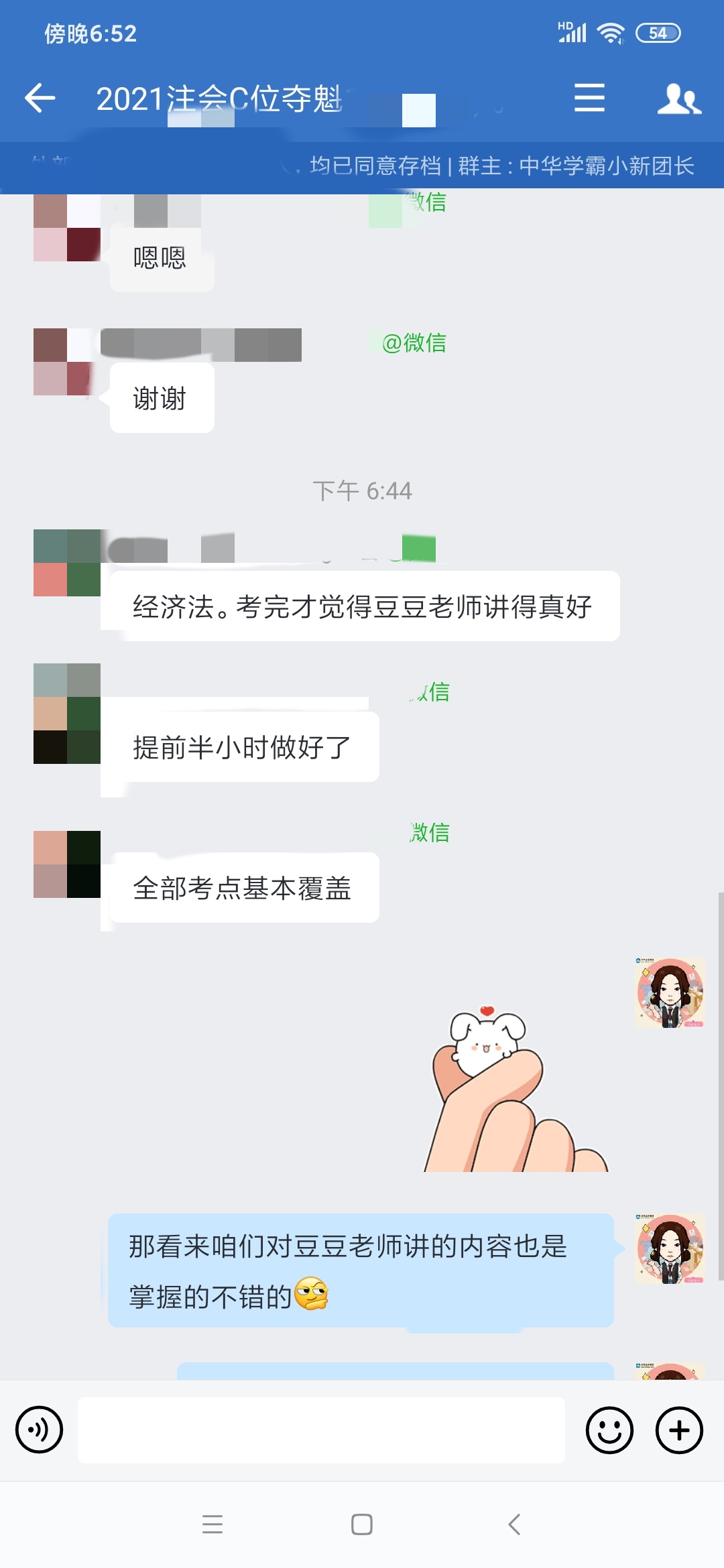
Task: Tap the text input field to type
Action: [322, 1432]
